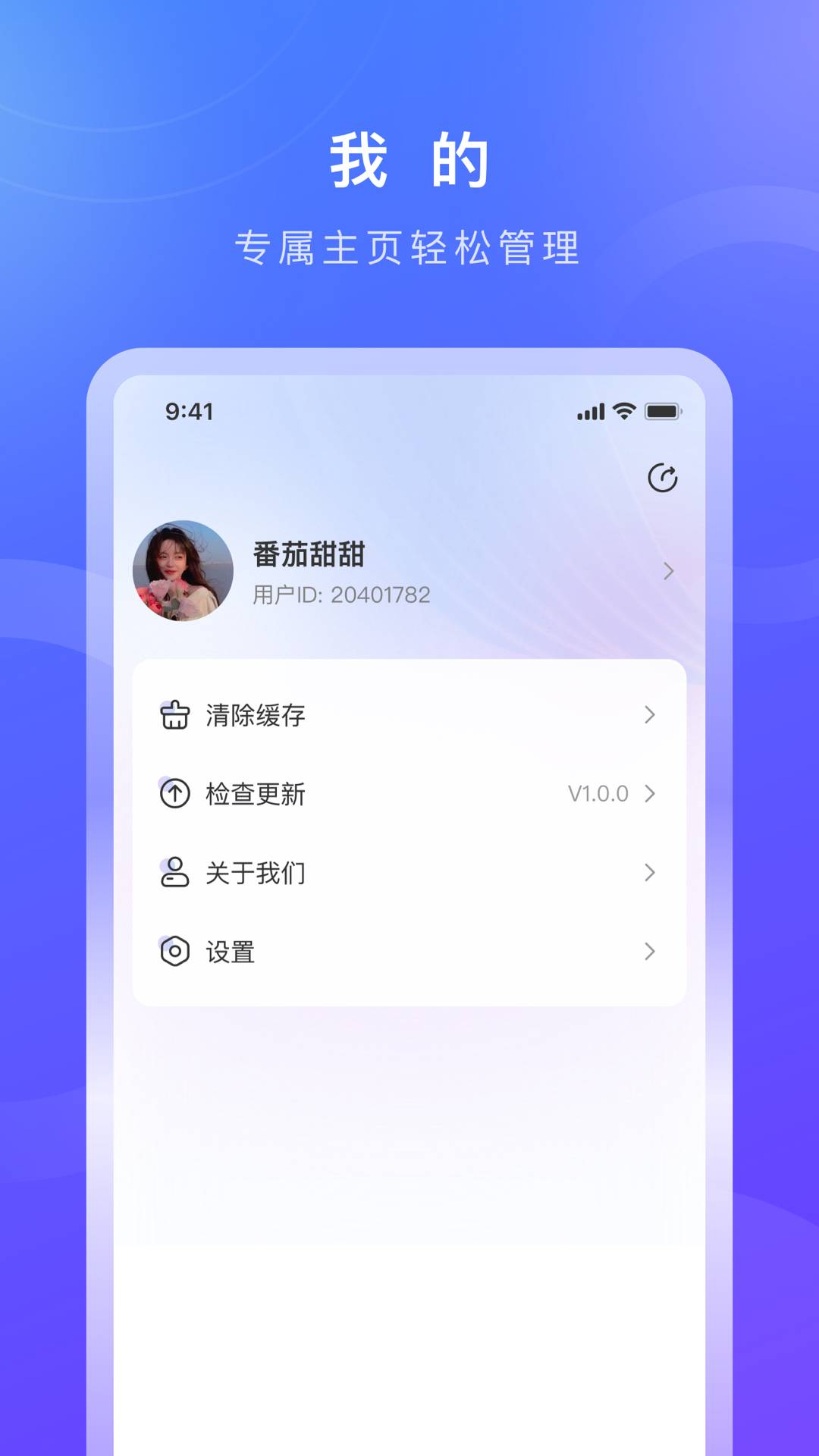Tap the battery icon in the status bar
The image size is (819, 1456).
click(660, 412)
